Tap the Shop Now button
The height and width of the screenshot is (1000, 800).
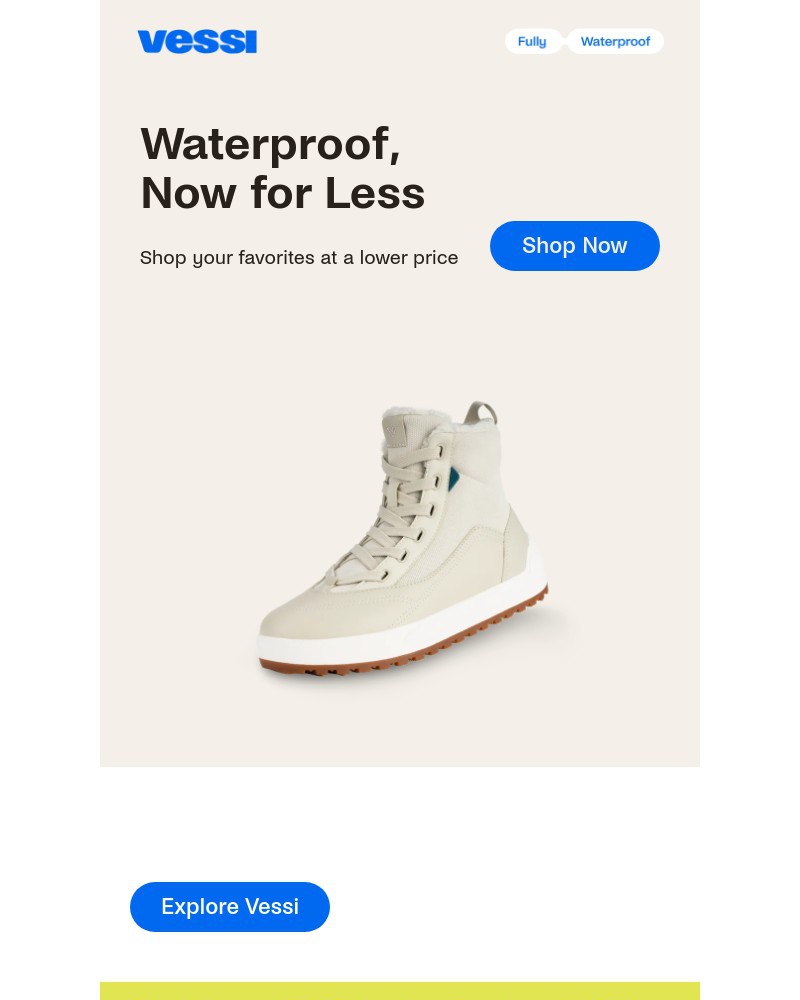pos(574,246)
